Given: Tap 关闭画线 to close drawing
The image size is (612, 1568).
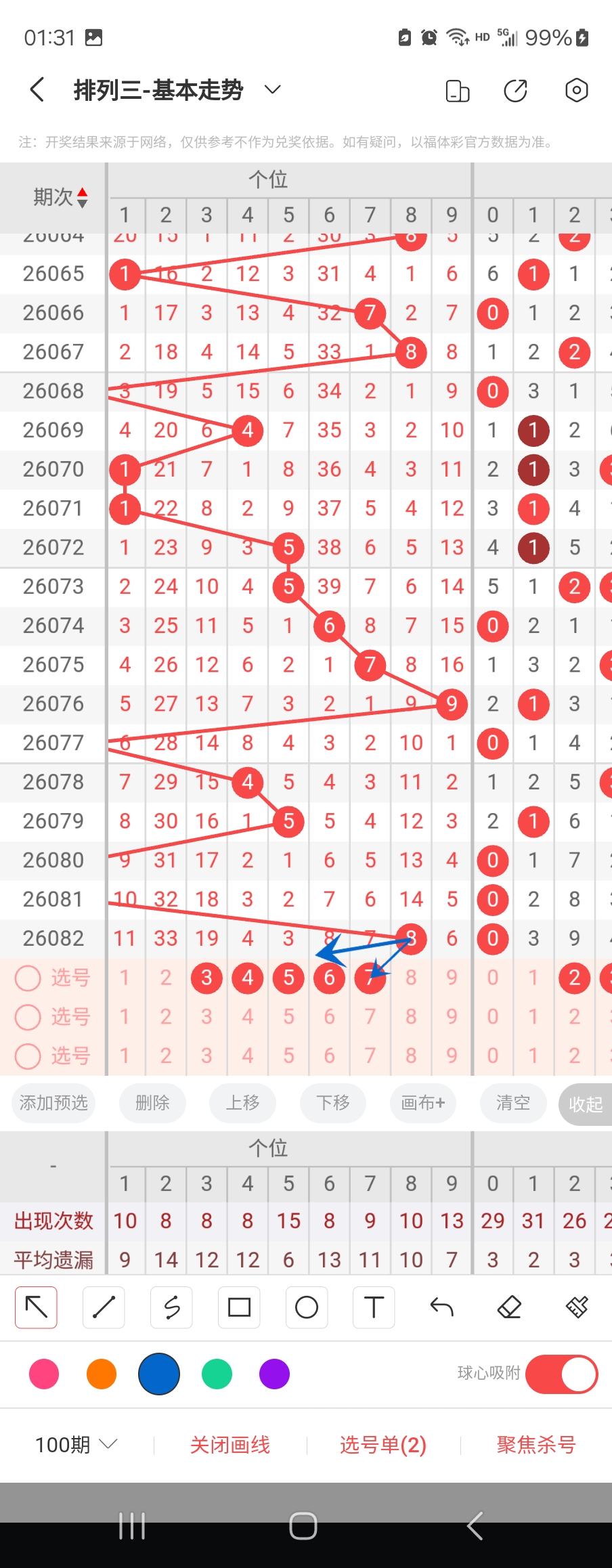Looking at the screenshot, I should (230, 1445).
